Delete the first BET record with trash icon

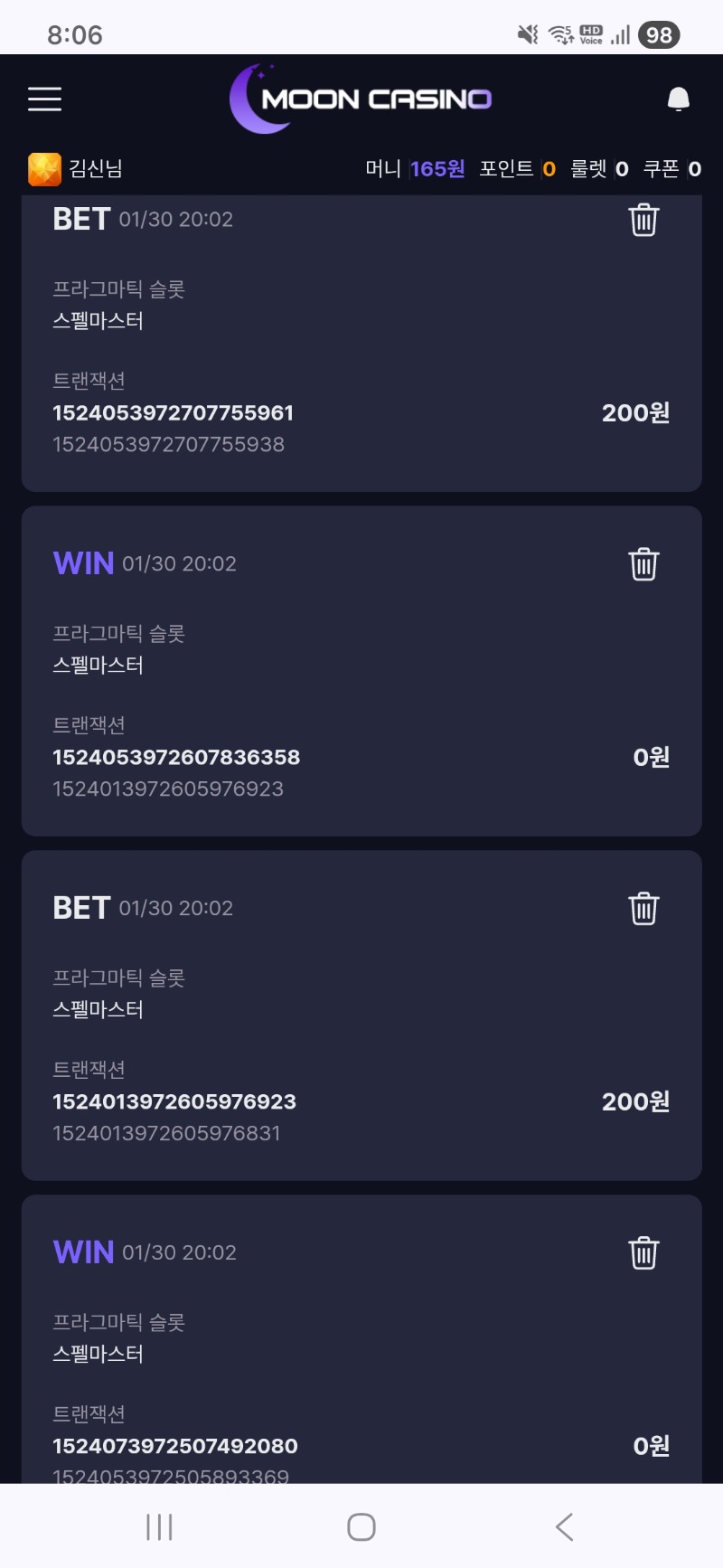[x=643, y=219]
